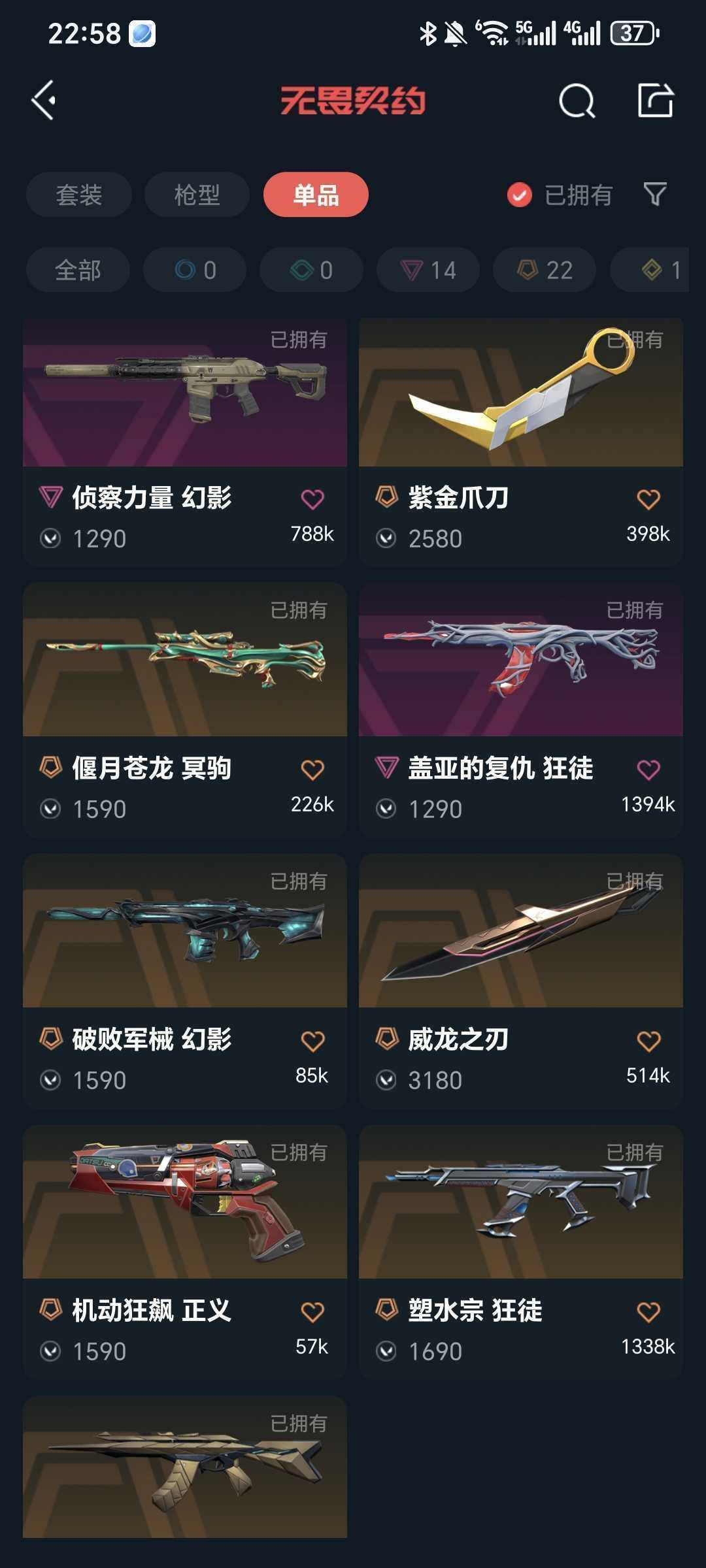706x1568 pixels.
Task: Open the funnel filter icon
Action: [655, 194]
